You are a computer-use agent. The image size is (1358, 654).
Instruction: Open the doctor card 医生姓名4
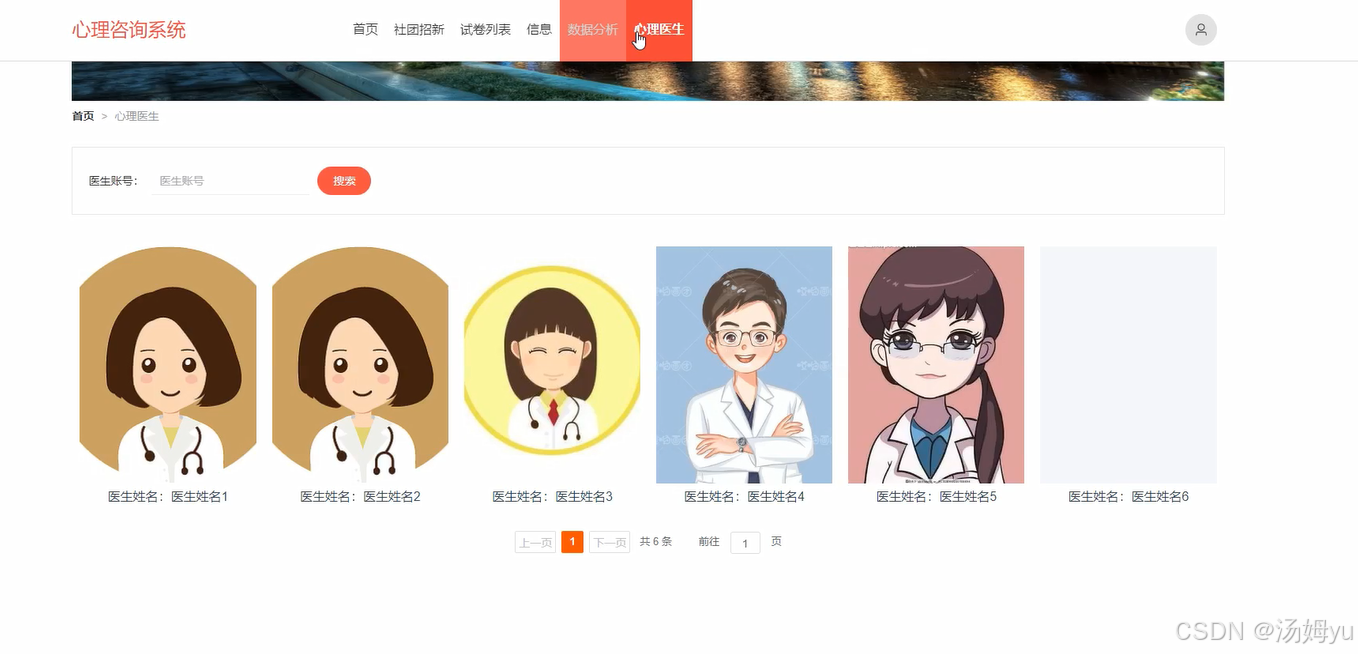[x=744, y=365]
